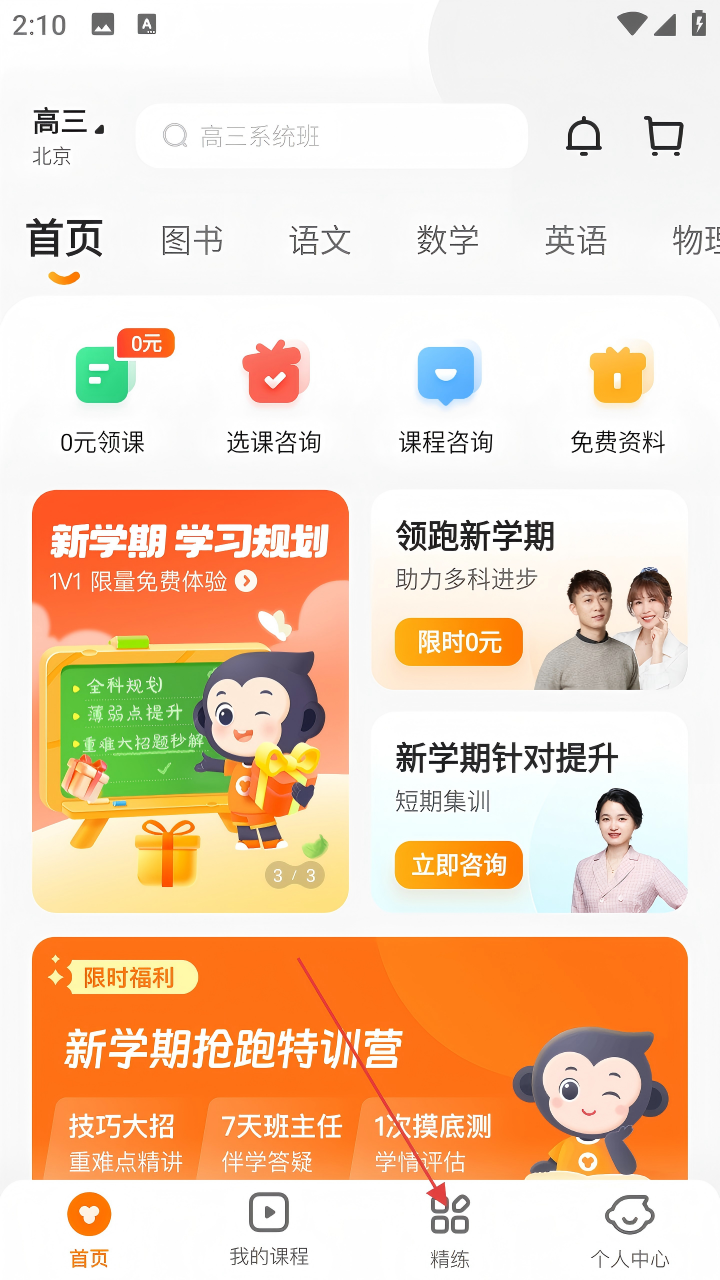720x1280 pixels.
Task: Open the shopping cart
Action: coord(664,136)
